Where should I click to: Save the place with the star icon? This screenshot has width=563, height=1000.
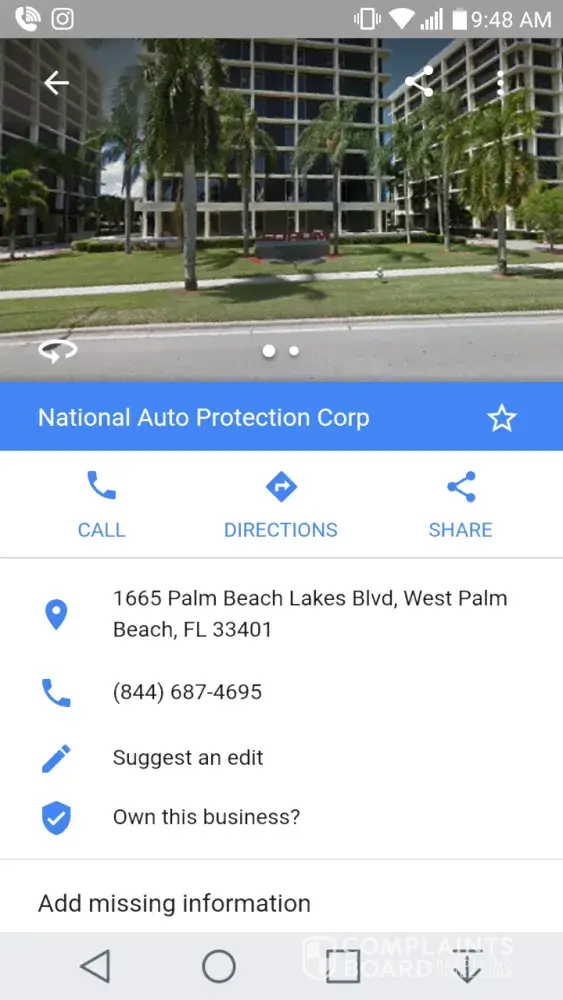[x=502, y=418]
